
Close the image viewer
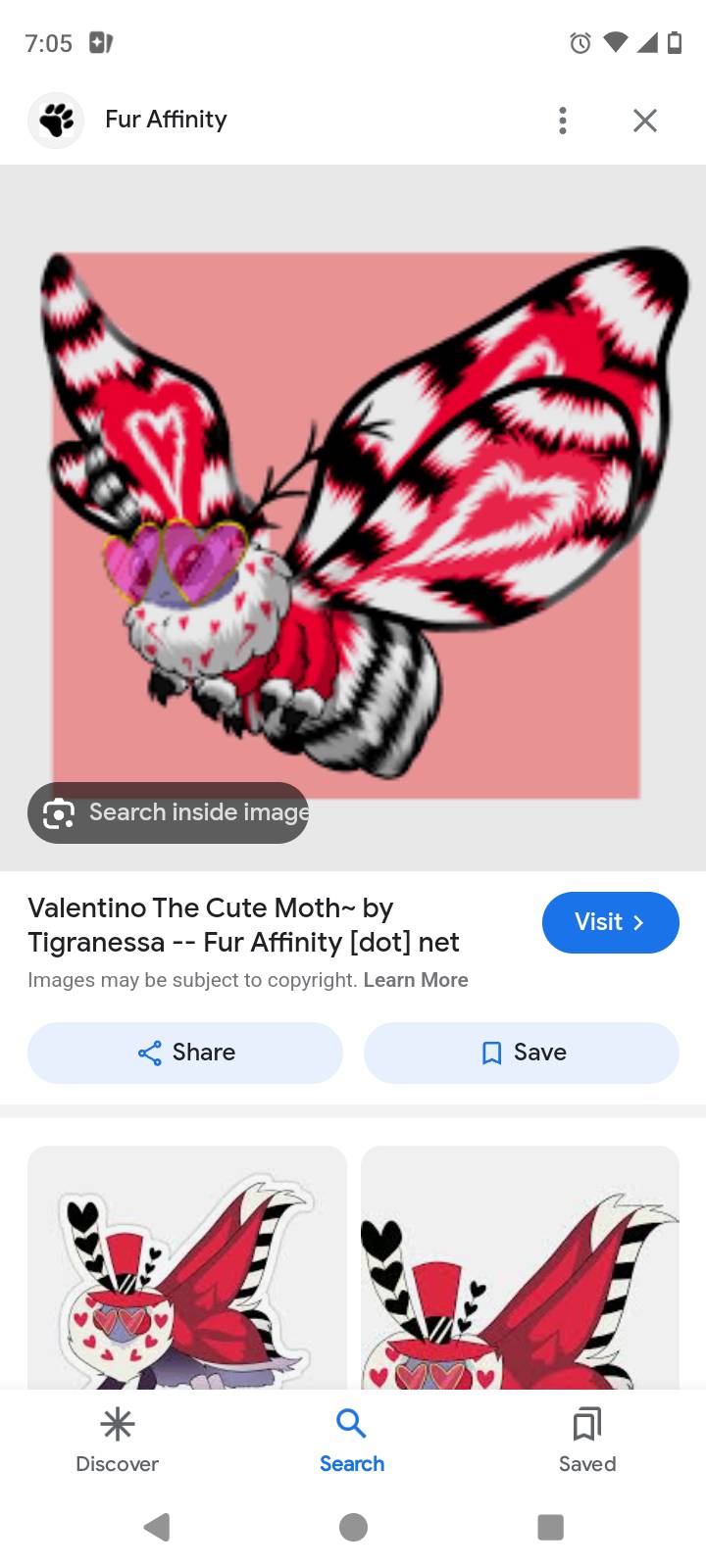[644, 121]
